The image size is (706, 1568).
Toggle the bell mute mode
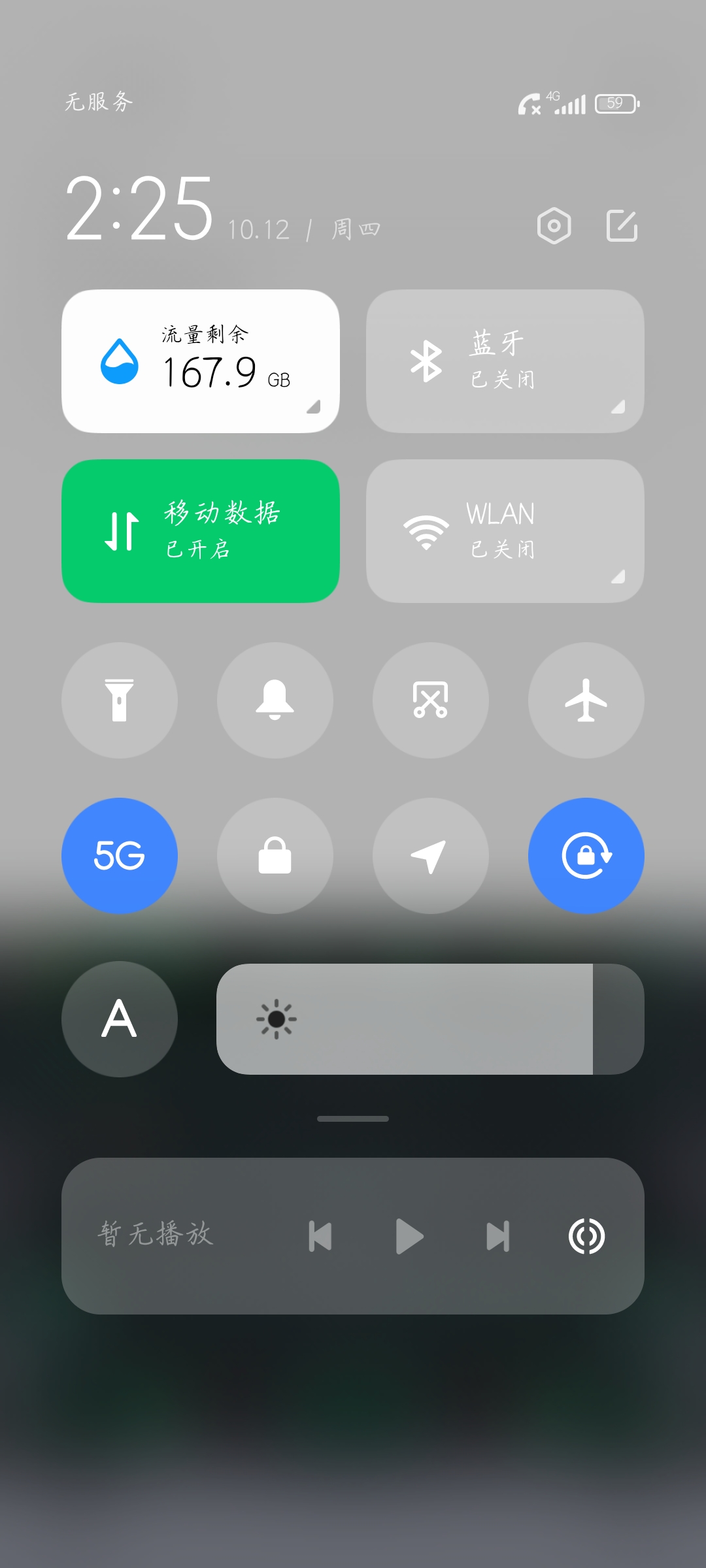275,700
